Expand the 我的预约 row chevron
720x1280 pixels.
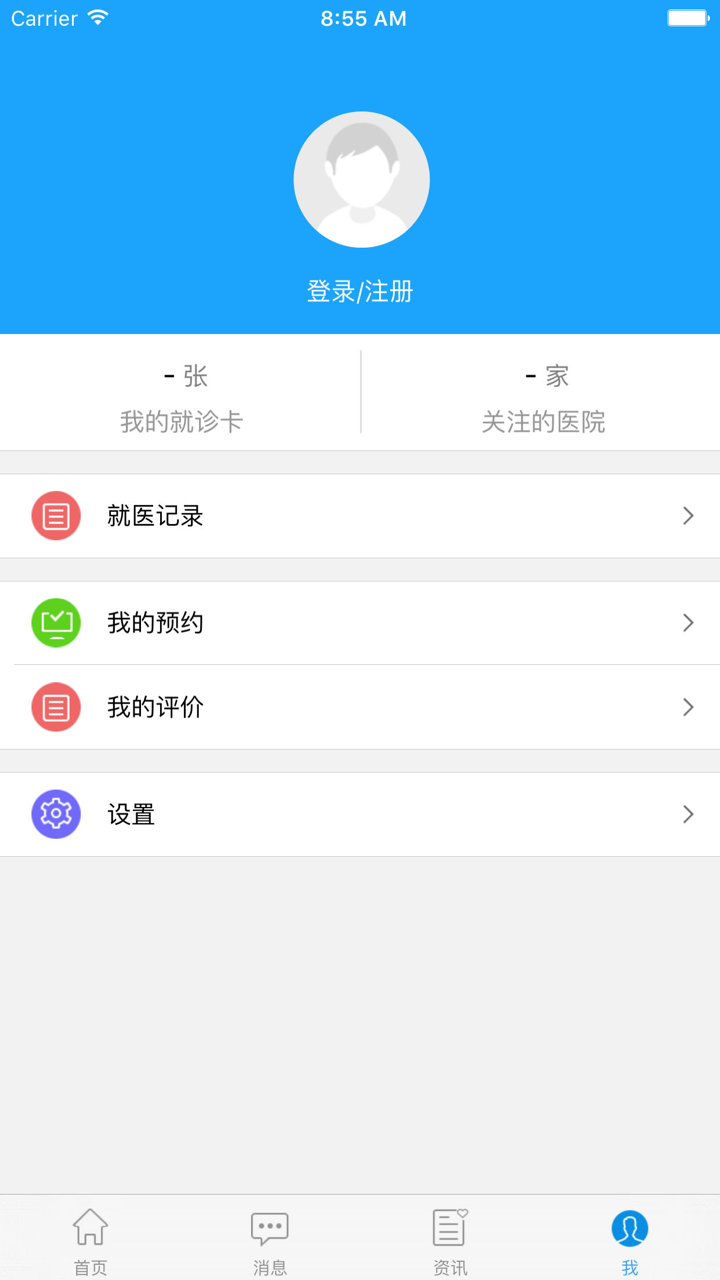(688, 622)
